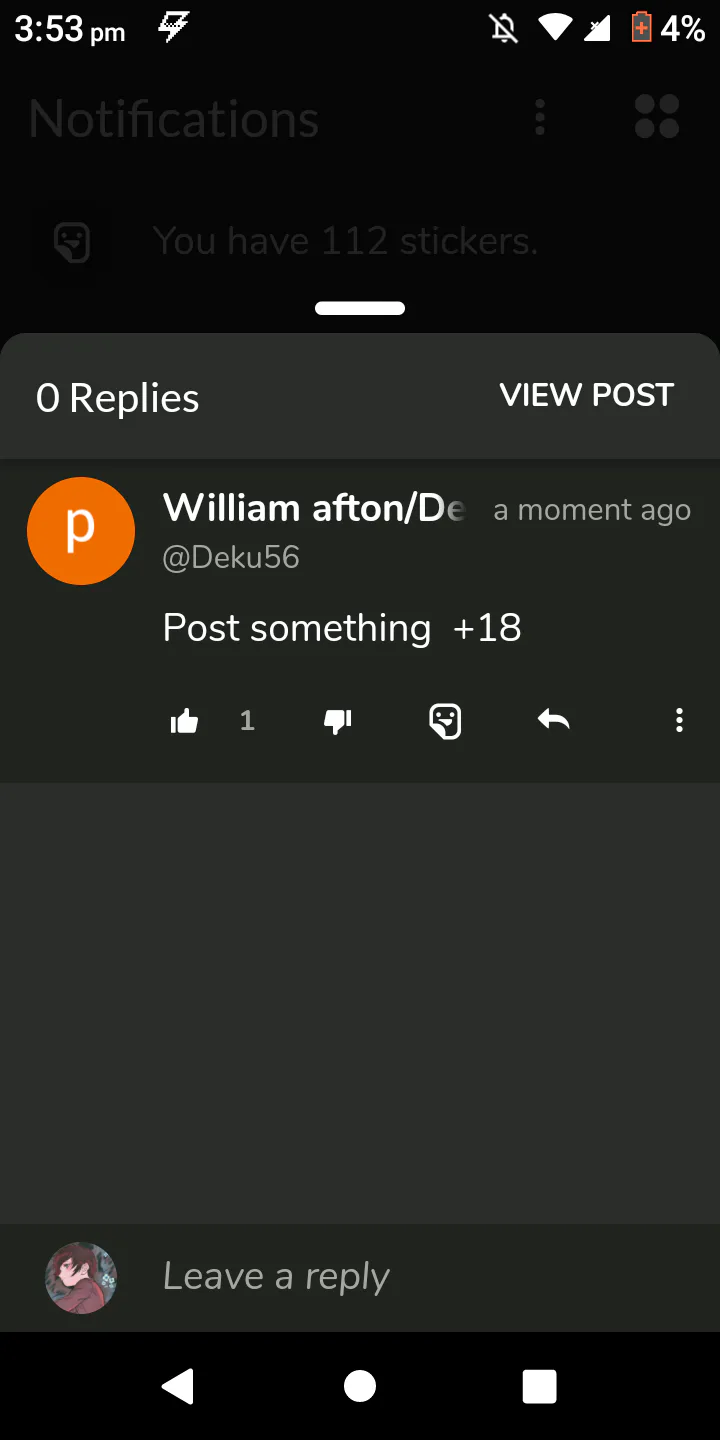Image resolution: width=720 pixels, height=1440 pixels.
Task: Open William afton's orange profile avatar
Action: [81, 531]
